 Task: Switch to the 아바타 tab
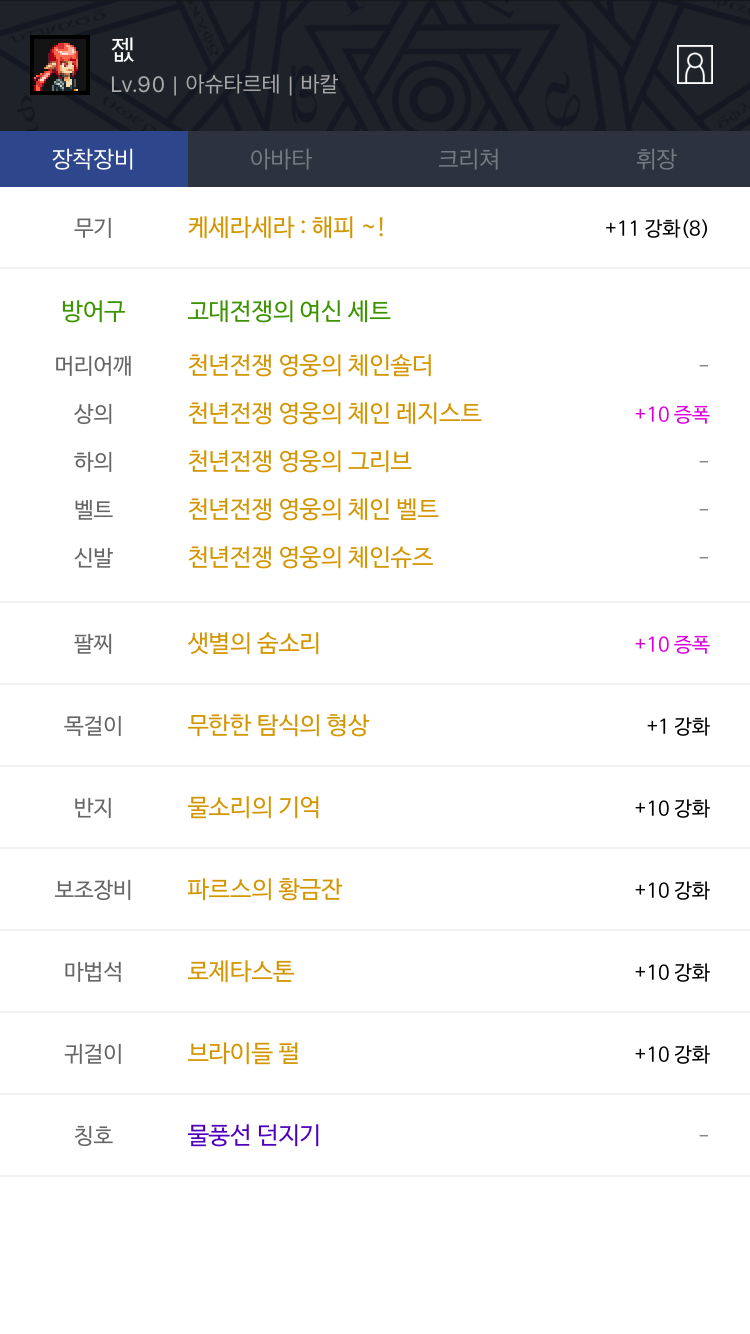click(x=281, y=159)
